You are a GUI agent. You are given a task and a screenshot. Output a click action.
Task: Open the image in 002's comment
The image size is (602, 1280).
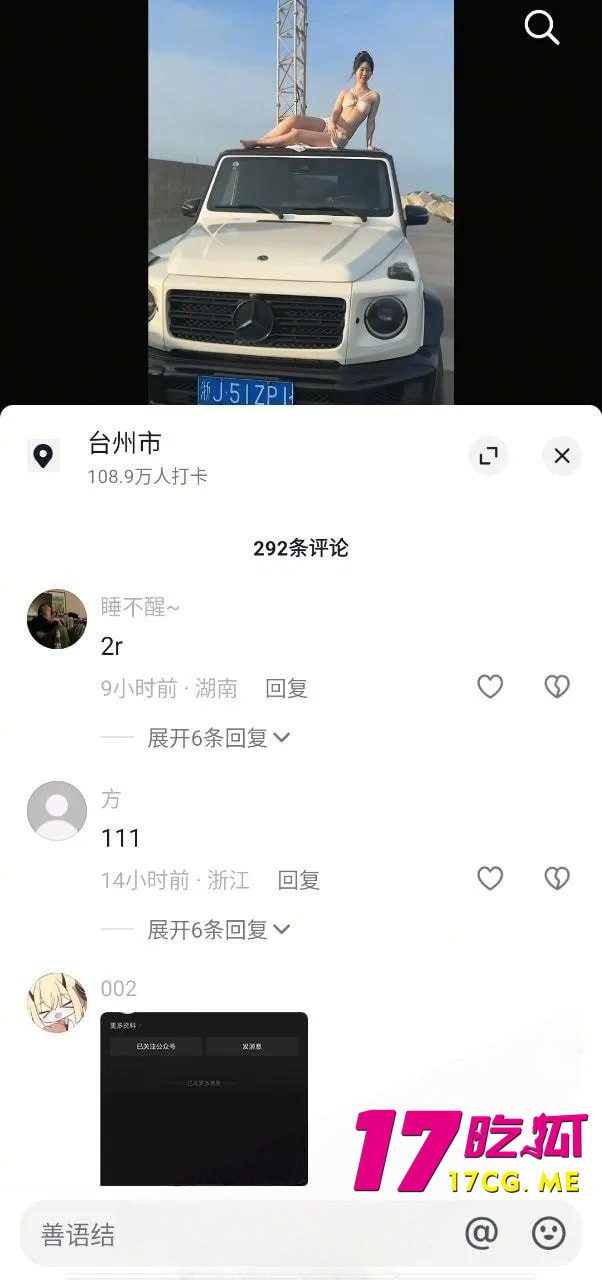click(x=204, y=1098)
